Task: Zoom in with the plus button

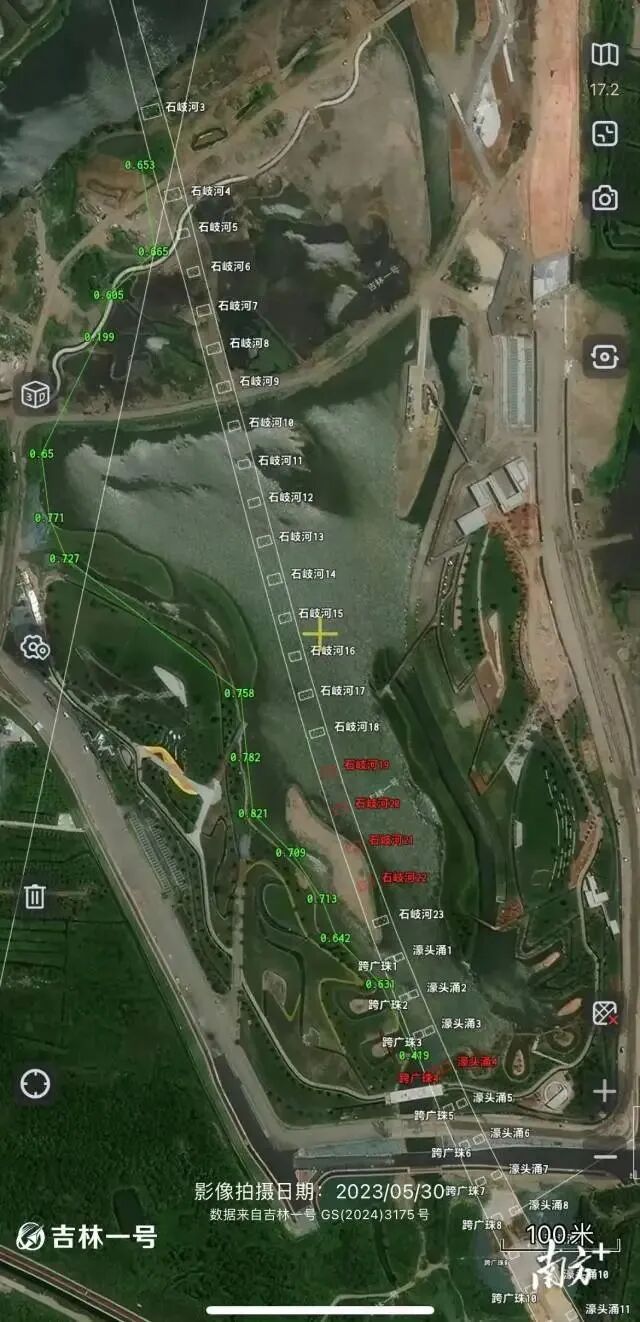Action: (604, 1090)
